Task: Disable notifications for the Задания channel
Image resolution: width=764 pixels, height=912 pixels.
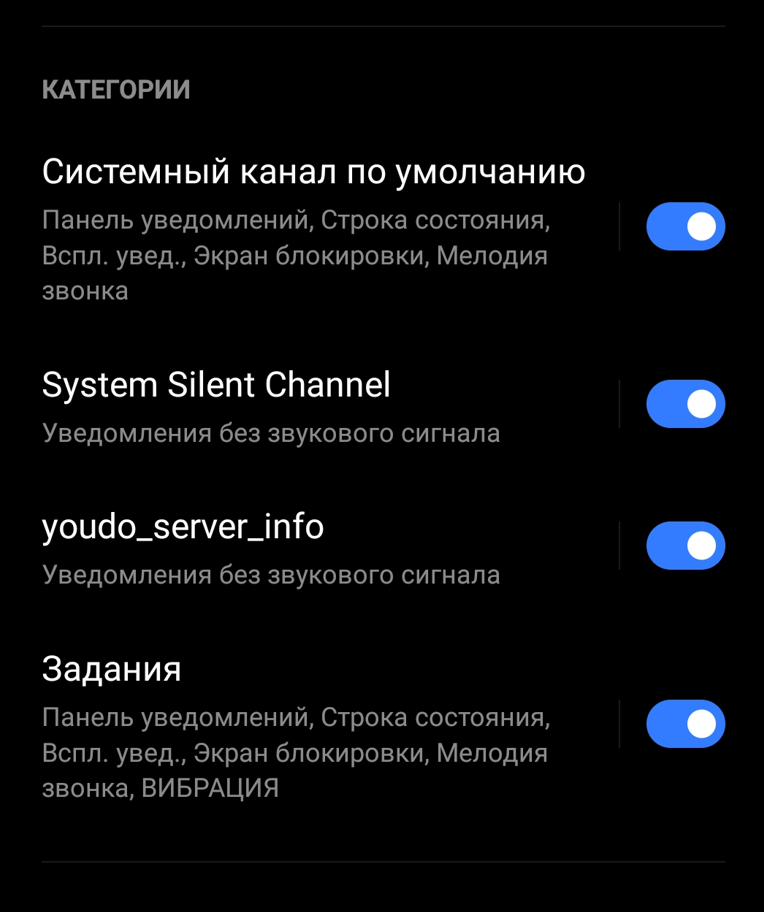Action: 686,724
